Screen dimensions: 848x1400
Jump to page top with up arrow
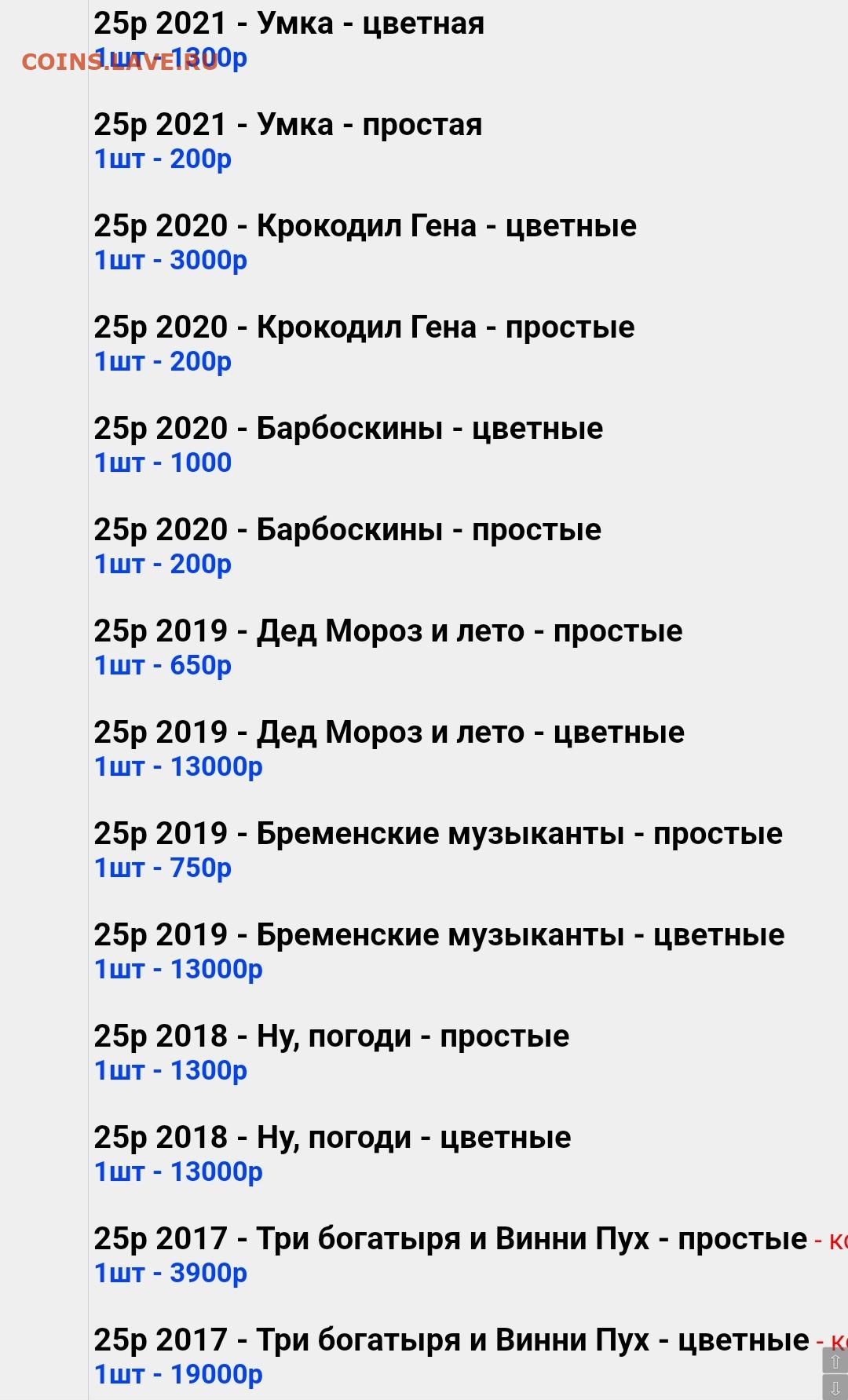[835, 1361]
